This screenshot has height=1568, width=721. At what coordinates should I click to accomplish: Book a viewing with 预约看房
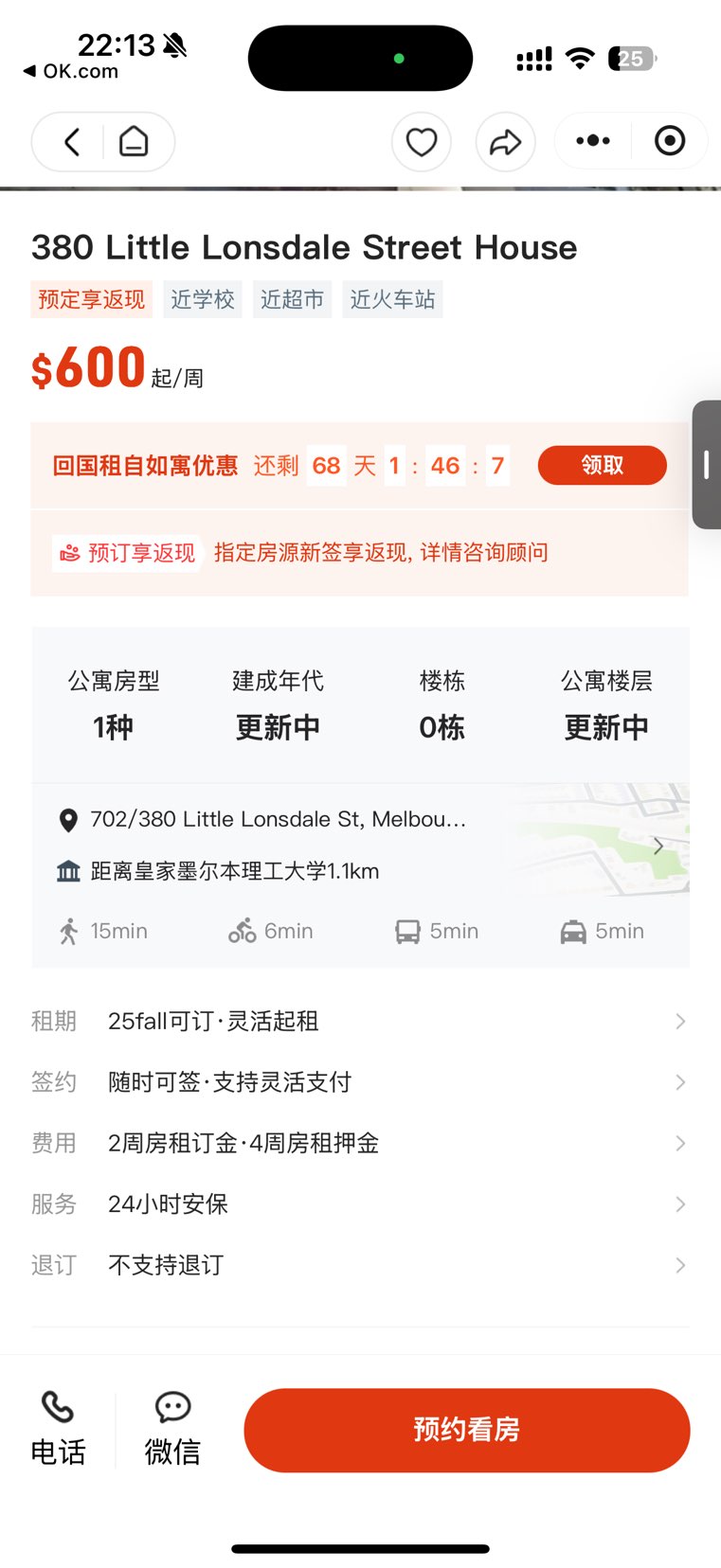tap(466, 1430)
